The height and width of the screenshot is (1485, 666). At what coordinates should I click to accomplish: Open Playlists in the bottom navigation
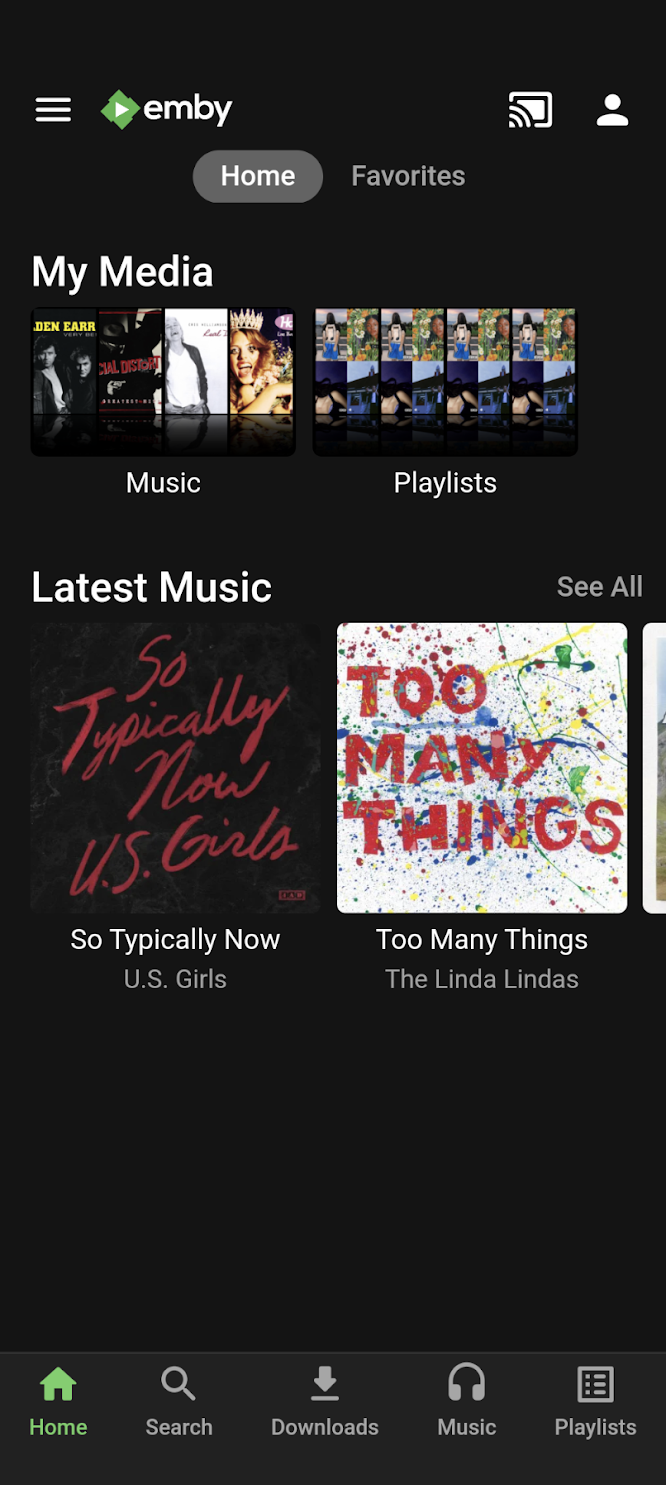[x=596, y=1401]
